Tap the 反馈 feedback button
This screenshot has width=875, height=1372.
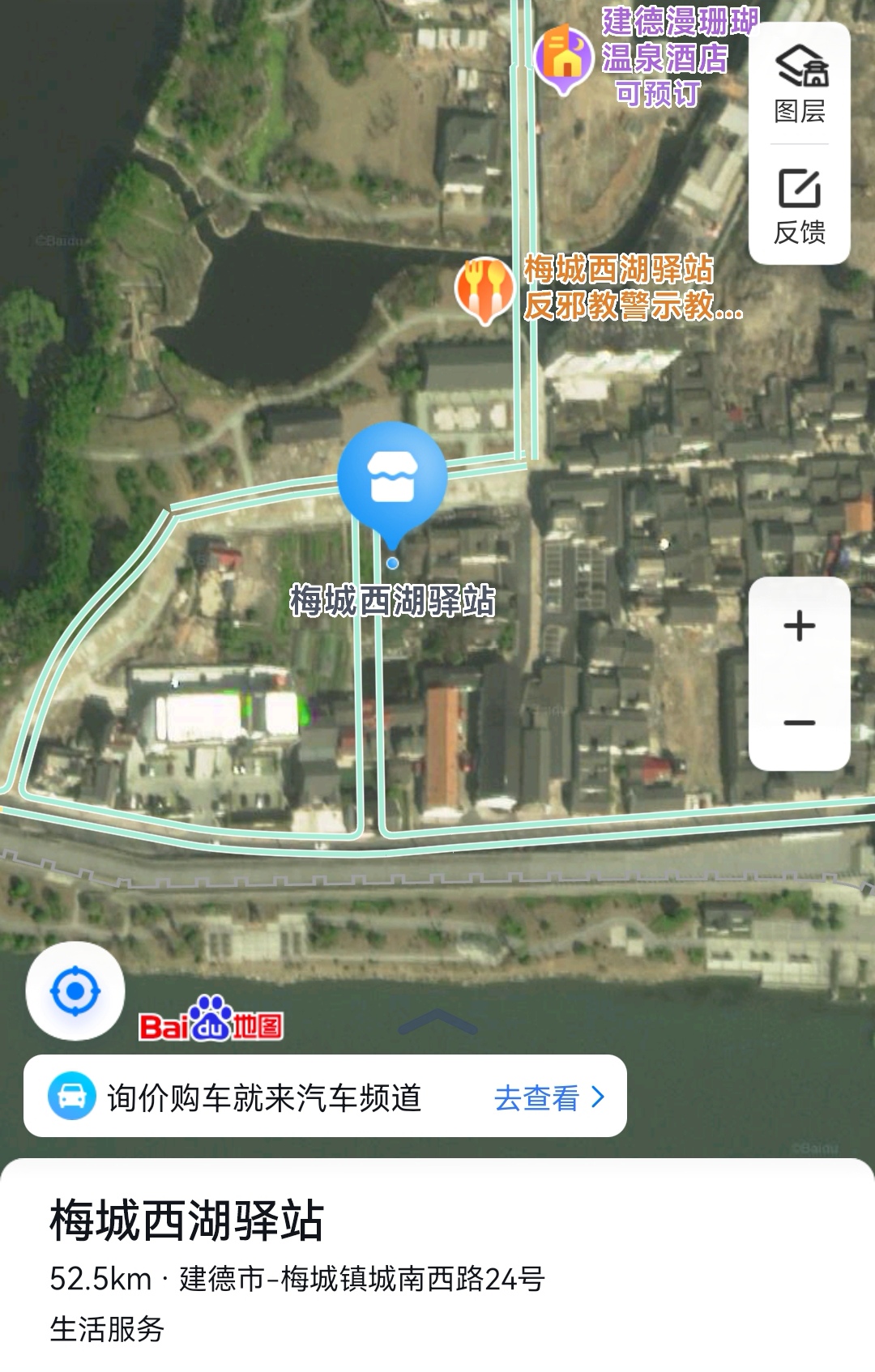coord(800,206)
